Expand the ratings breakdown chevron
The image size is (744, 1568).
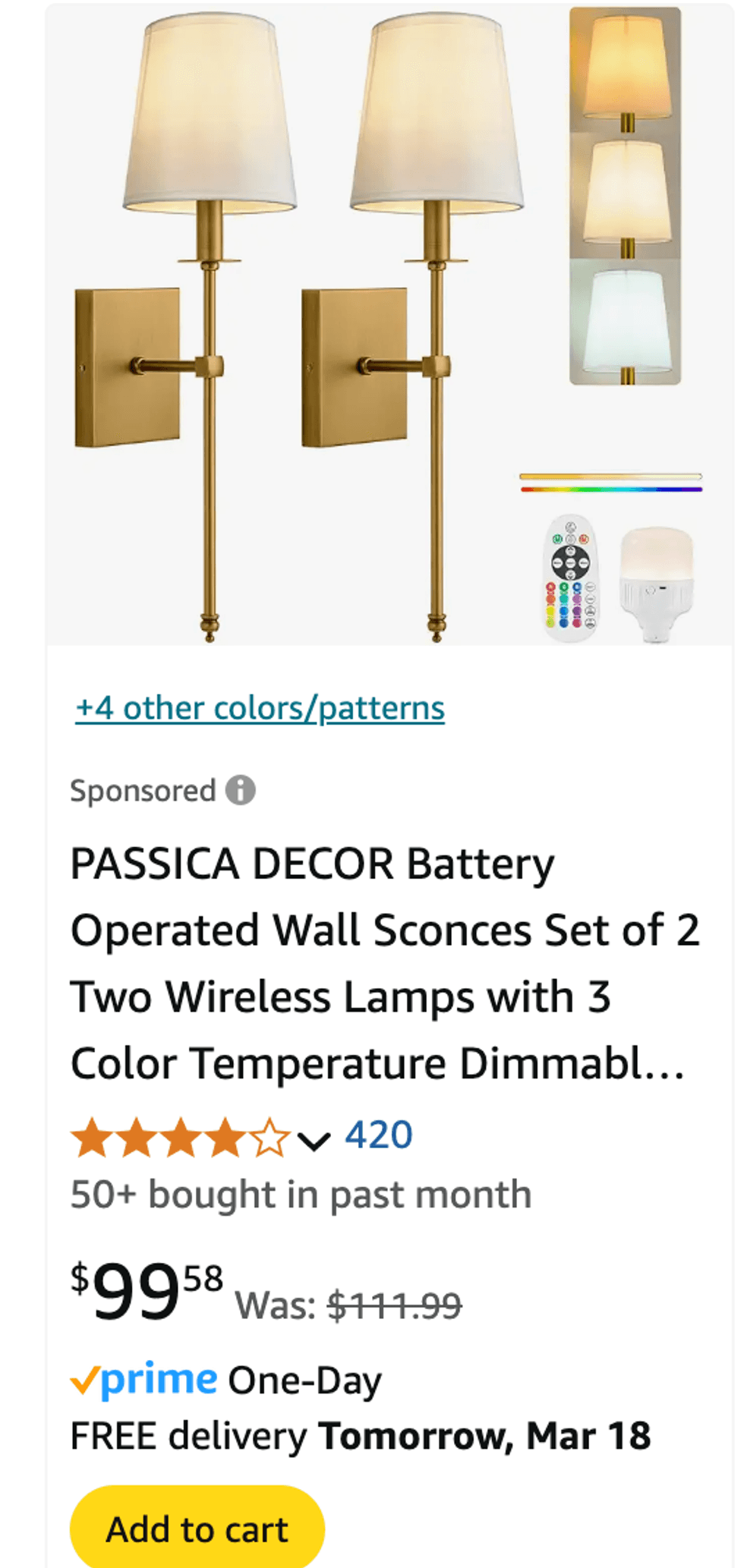click(x=312, y=1140)
